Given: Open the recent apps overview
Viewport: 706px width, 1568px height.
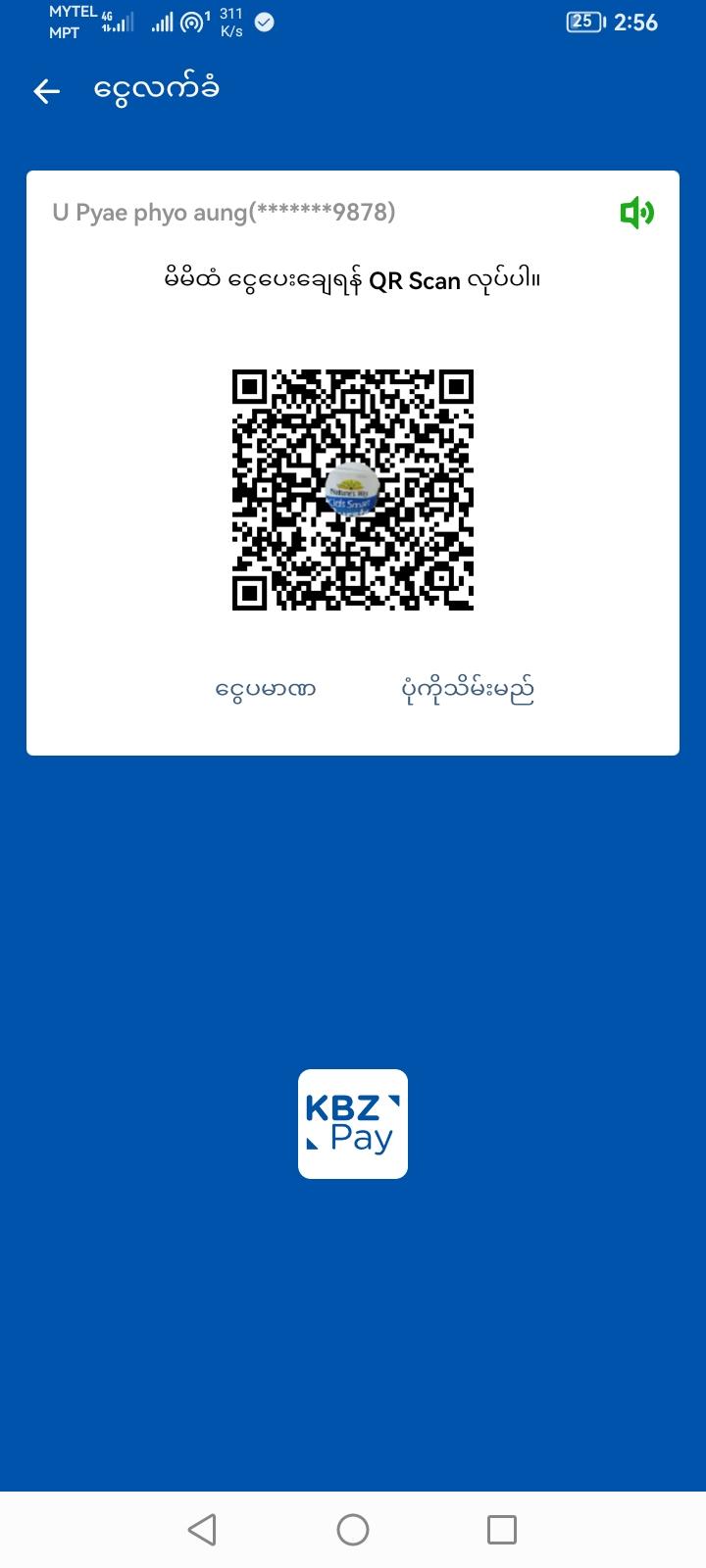Looking at the screenshot, I should point(501,1529).
